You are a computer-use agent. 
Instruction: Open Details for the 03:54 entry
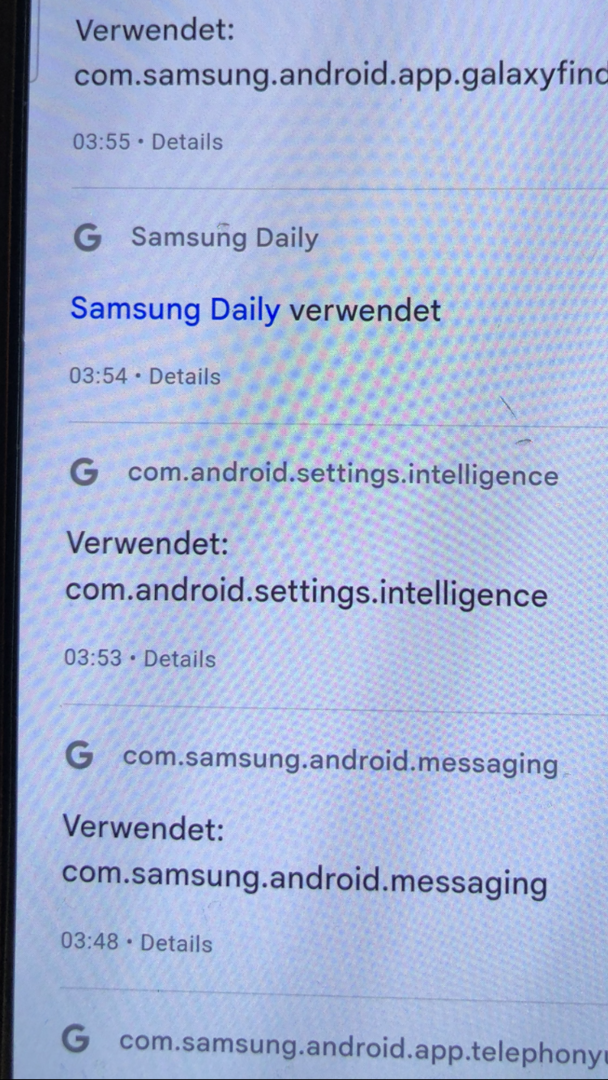click(x=184, y=377)
